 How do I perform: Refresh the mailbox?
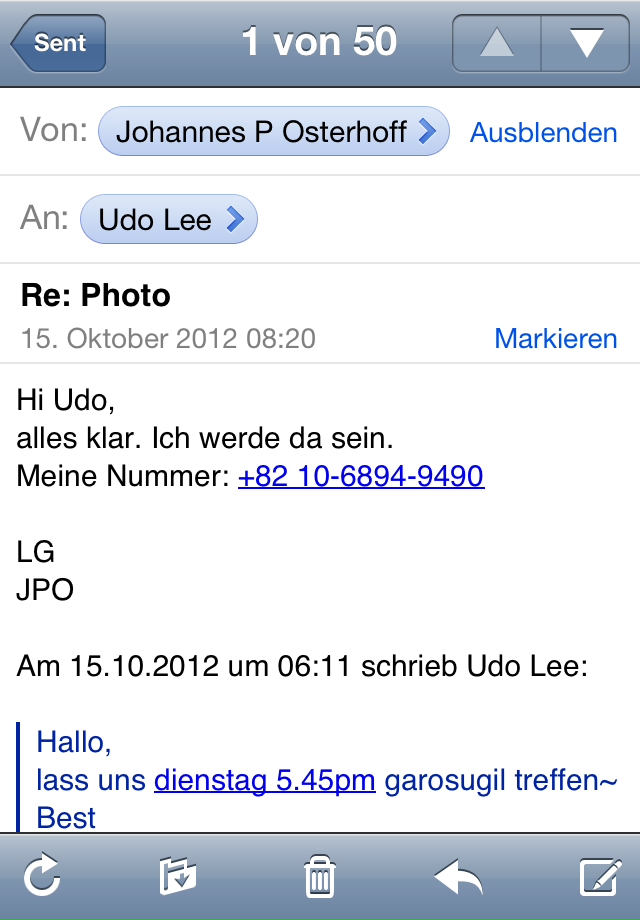pyautogui.click(x=42, y=877)
